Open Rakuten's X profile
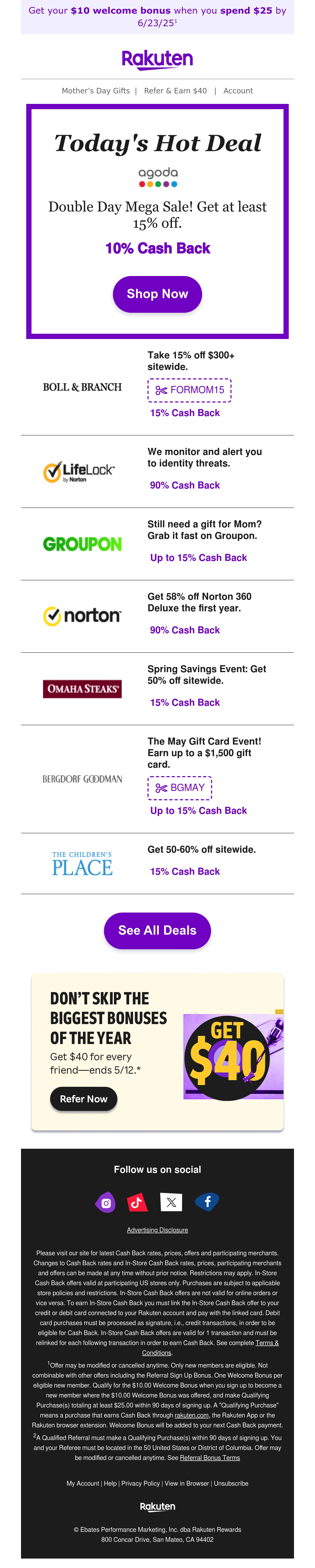 tap(171, 1202)
